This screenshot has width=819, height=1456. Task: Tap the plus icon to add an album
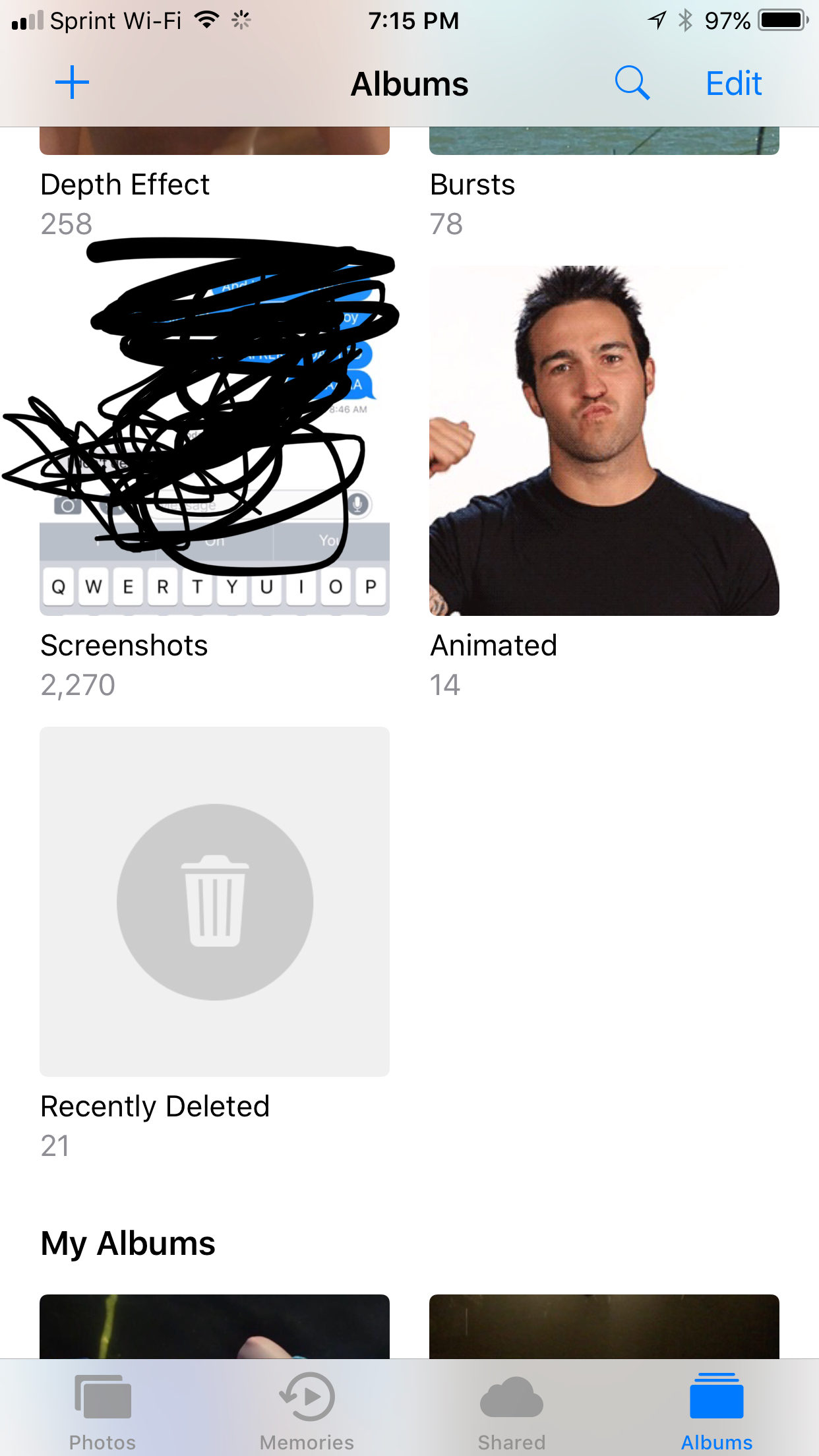pyautogui.click(x=72, y=83)
